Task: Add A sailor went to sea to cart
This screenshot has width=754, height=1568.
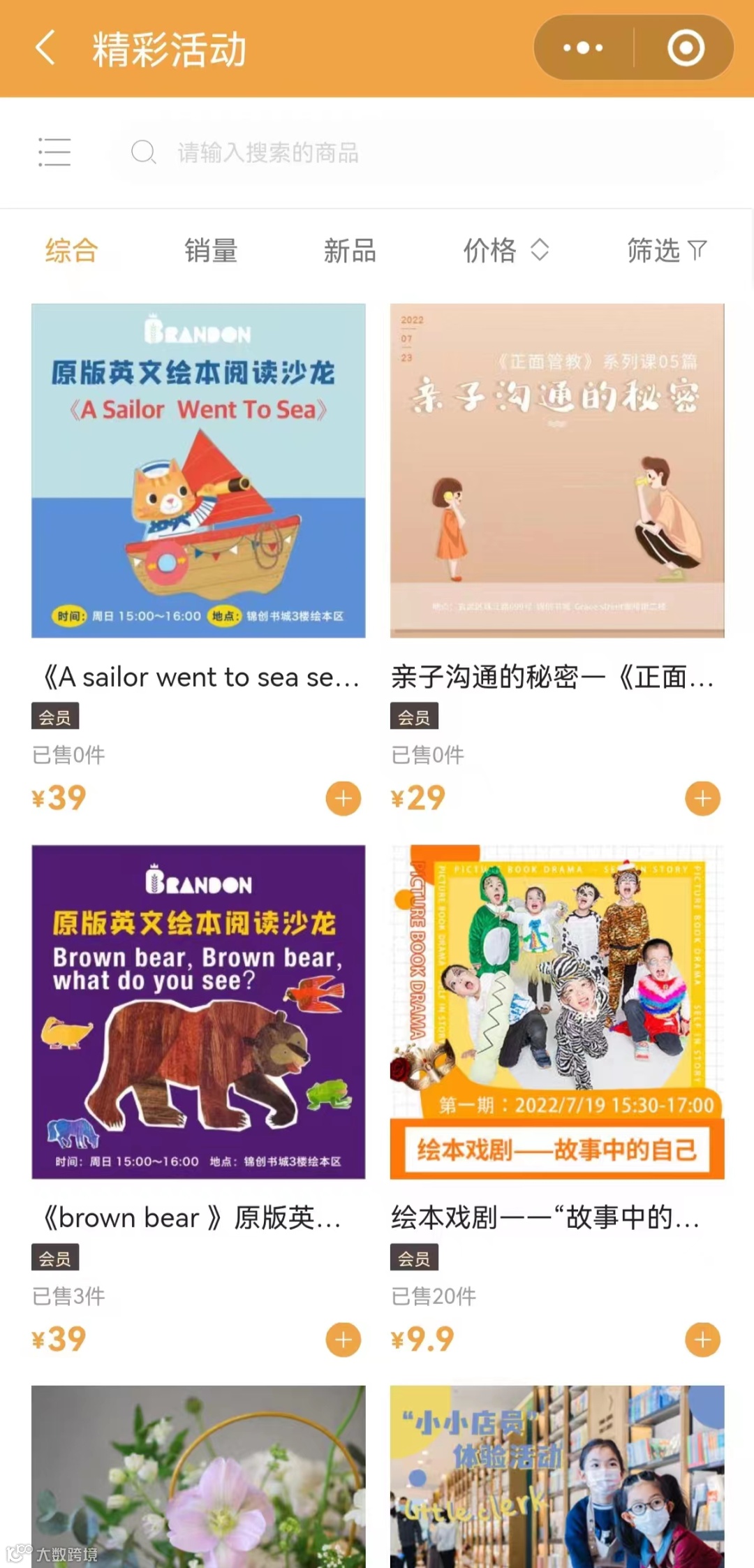Action: click(343, 798)
